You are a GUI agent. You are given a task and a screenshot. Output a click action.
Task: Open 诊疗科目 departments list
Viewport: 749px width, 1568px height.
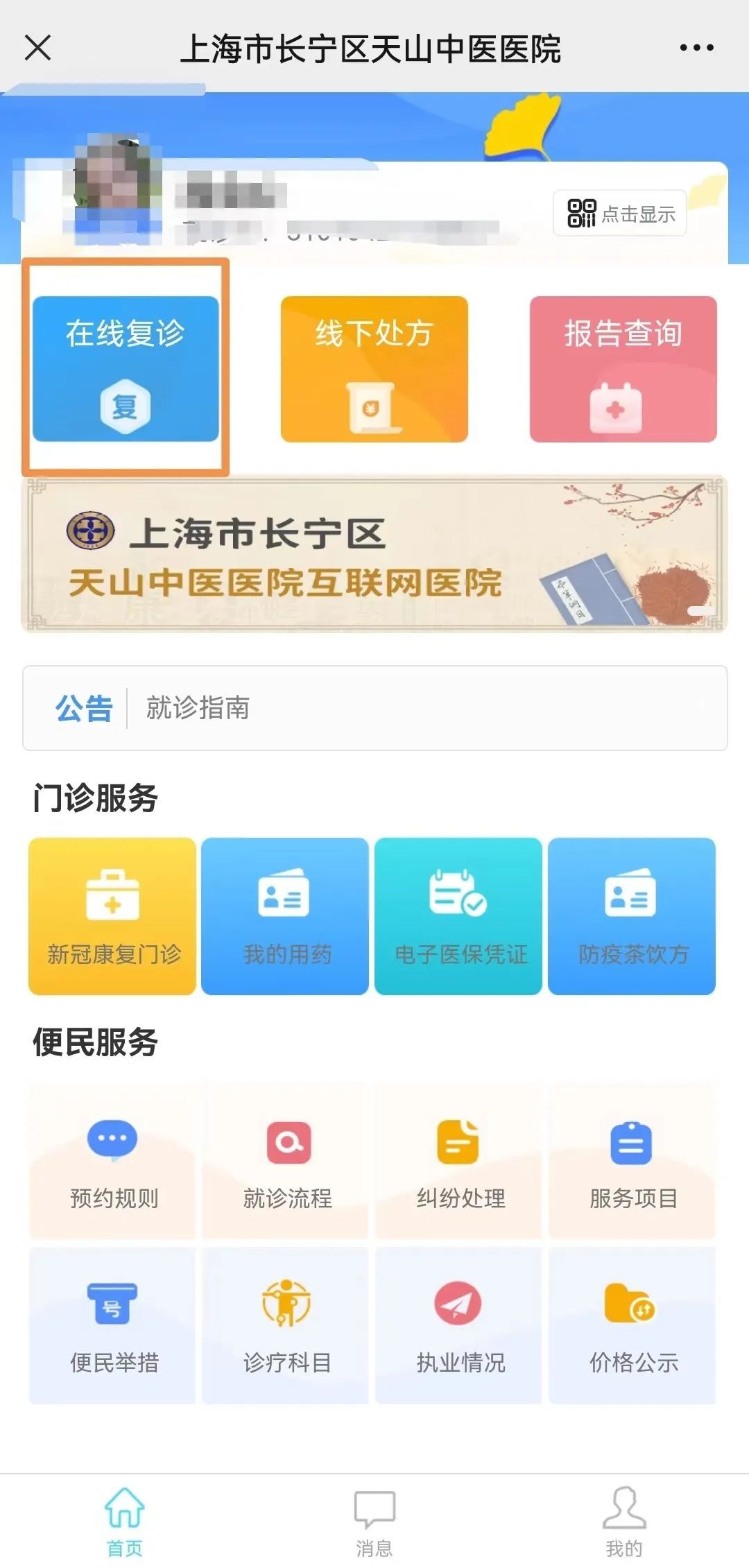pyautogui.click(x=286, y=1325)
